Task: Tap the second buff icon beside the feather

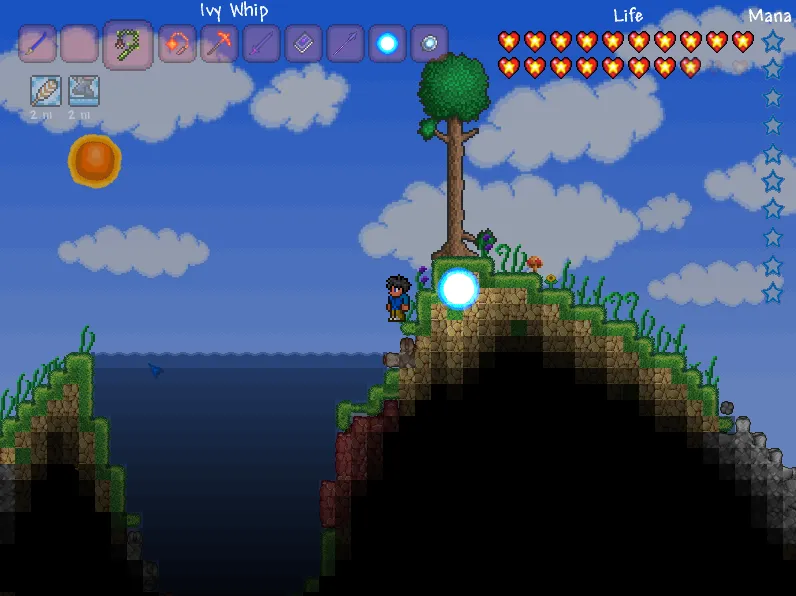Action: tap(83, 92)
